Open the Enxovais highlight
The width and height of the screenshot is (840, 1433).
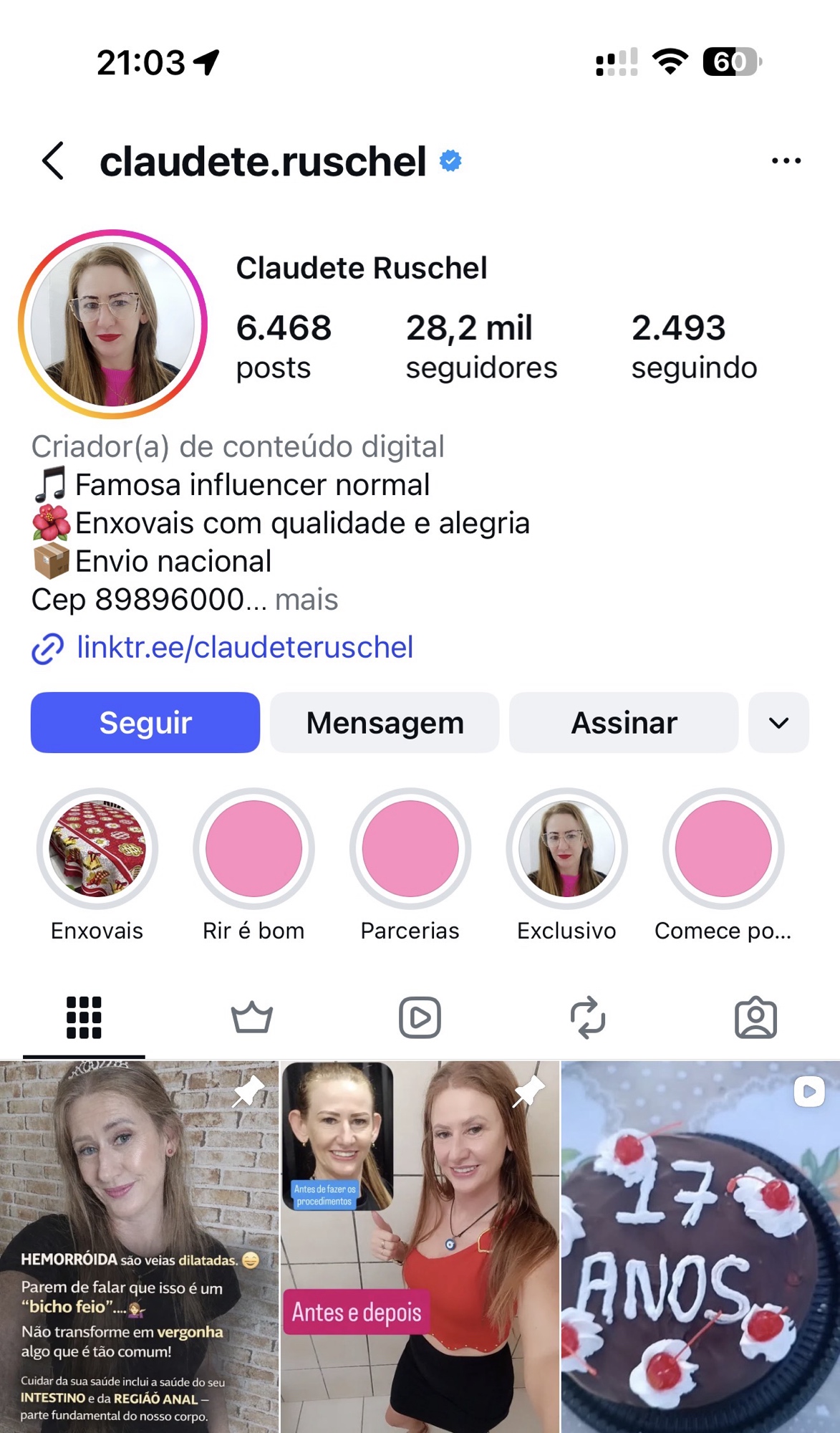point(97,848)
